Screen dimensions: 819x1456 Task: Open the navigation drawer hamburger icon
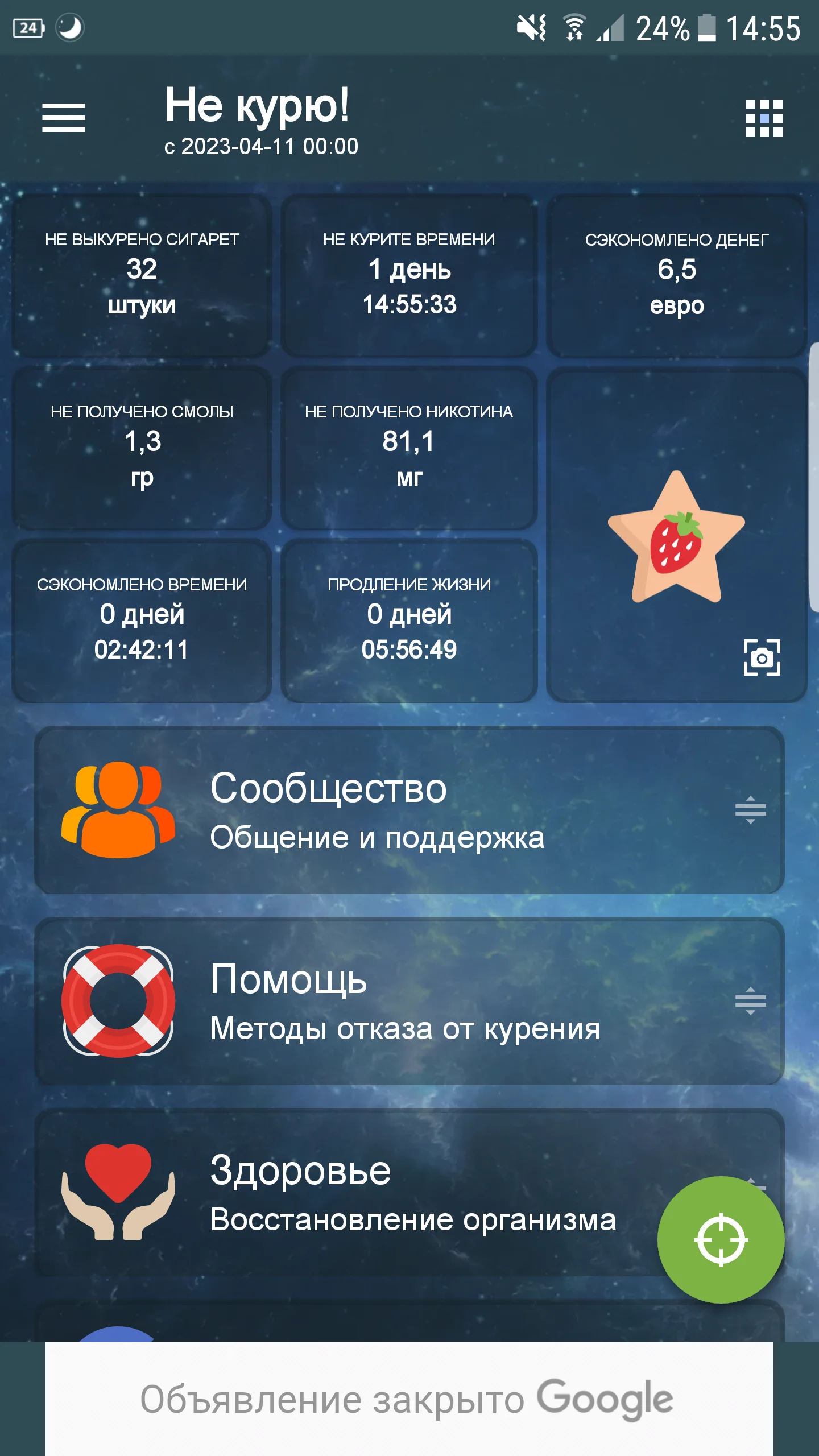[x=64, y=117]
